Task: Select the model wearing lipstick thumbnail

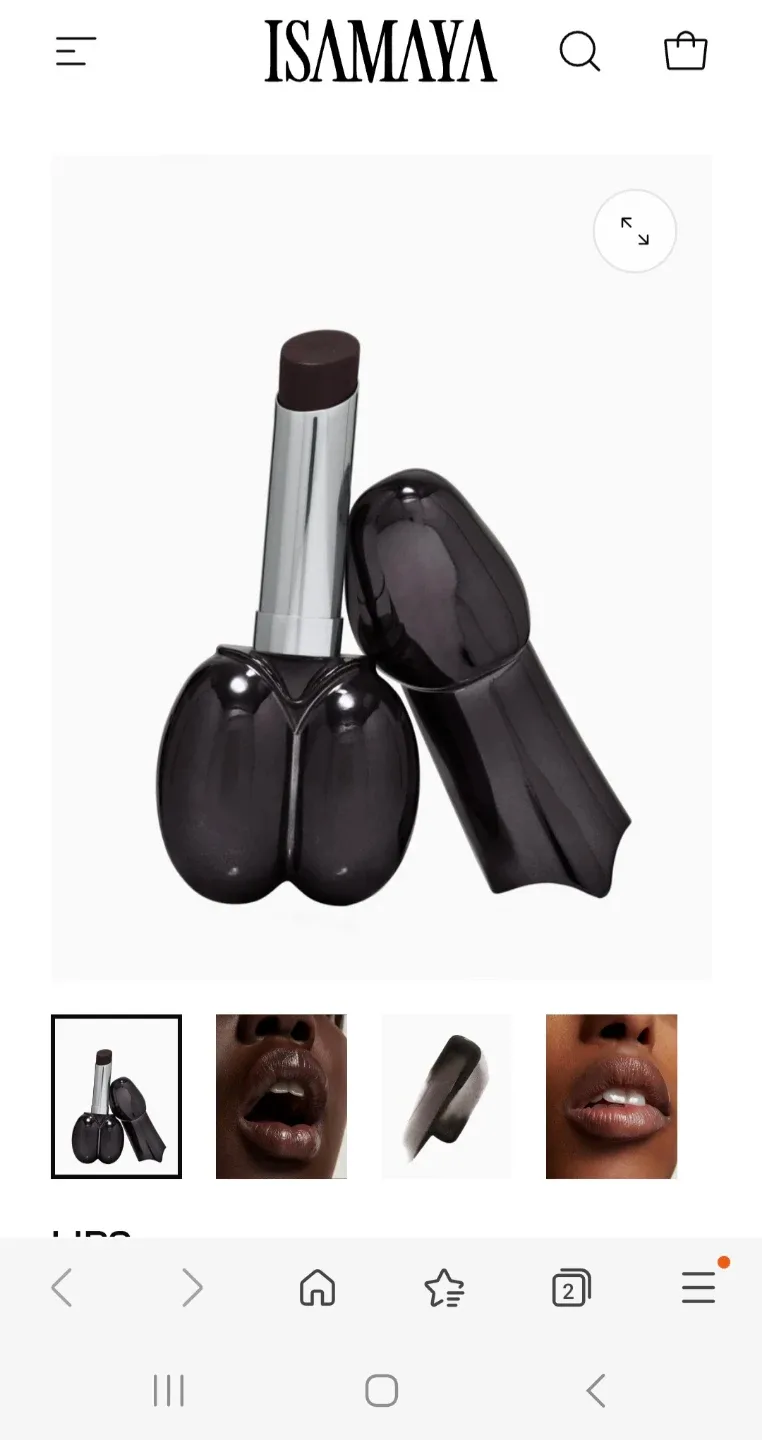Action: (x=611, y=1096)
